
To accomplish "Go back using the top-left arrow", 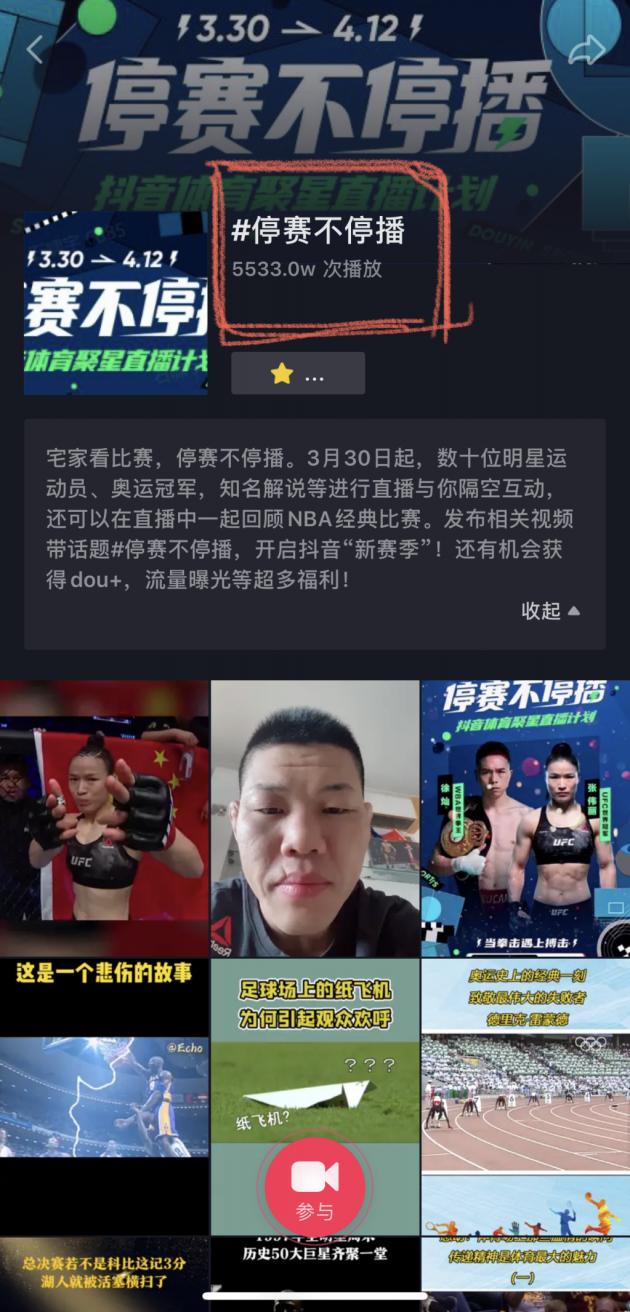I will 35,48.
